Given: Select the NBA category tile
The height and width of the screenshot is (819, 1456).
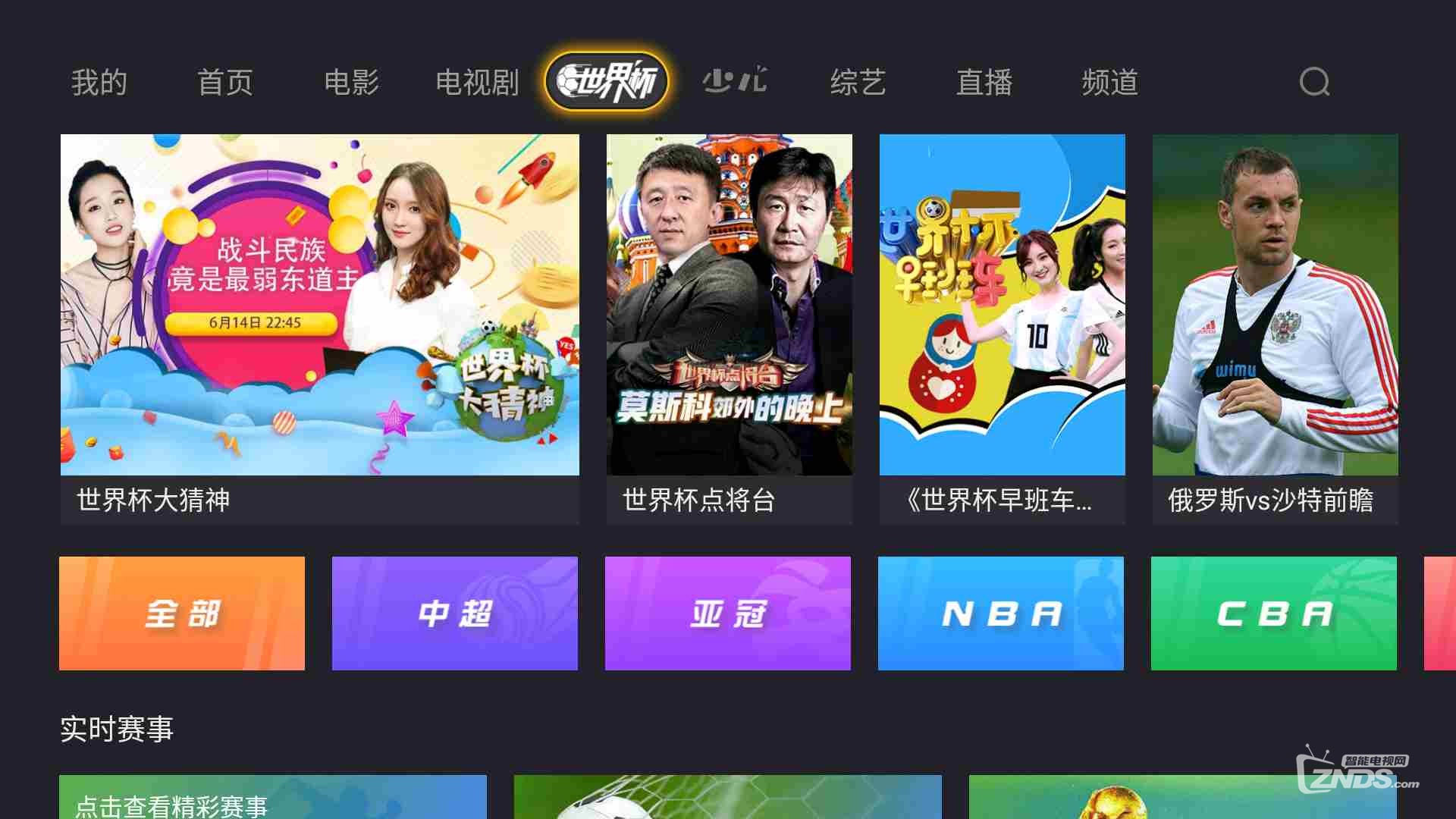Looking at the screenshot, I should click(x=1001, y=613).
